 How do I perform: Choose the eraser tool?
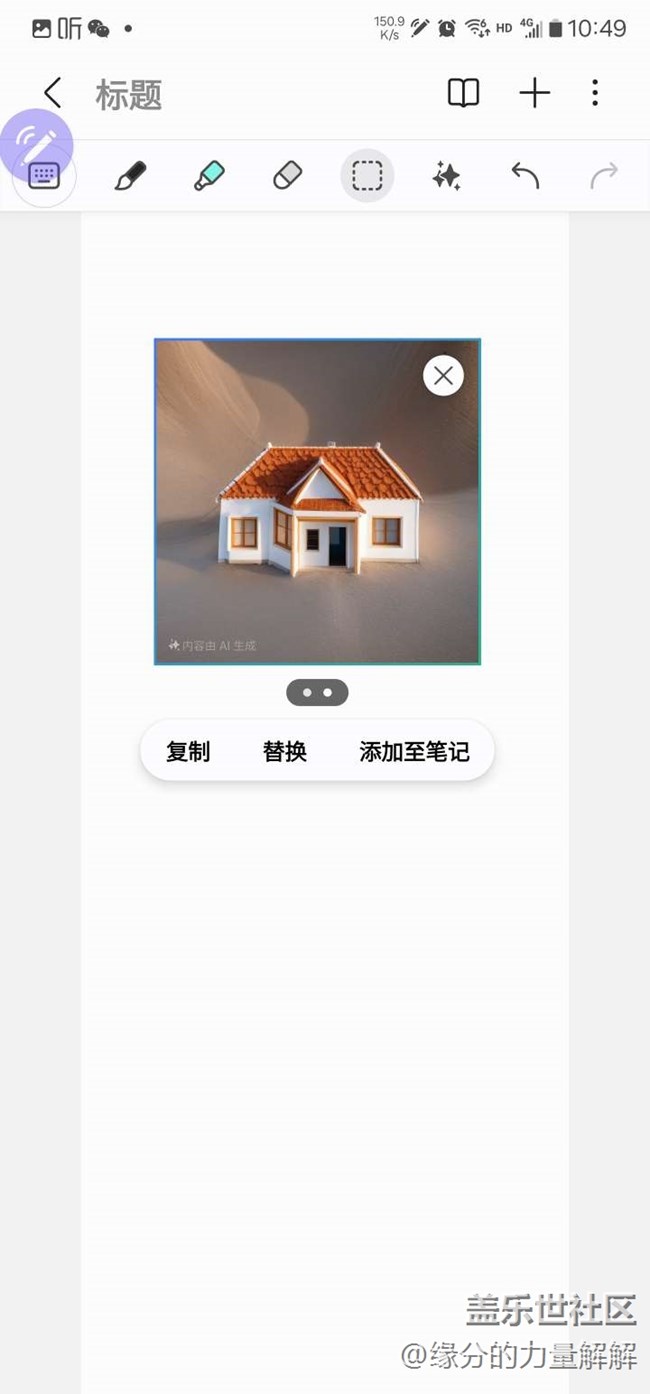point(288,177)
